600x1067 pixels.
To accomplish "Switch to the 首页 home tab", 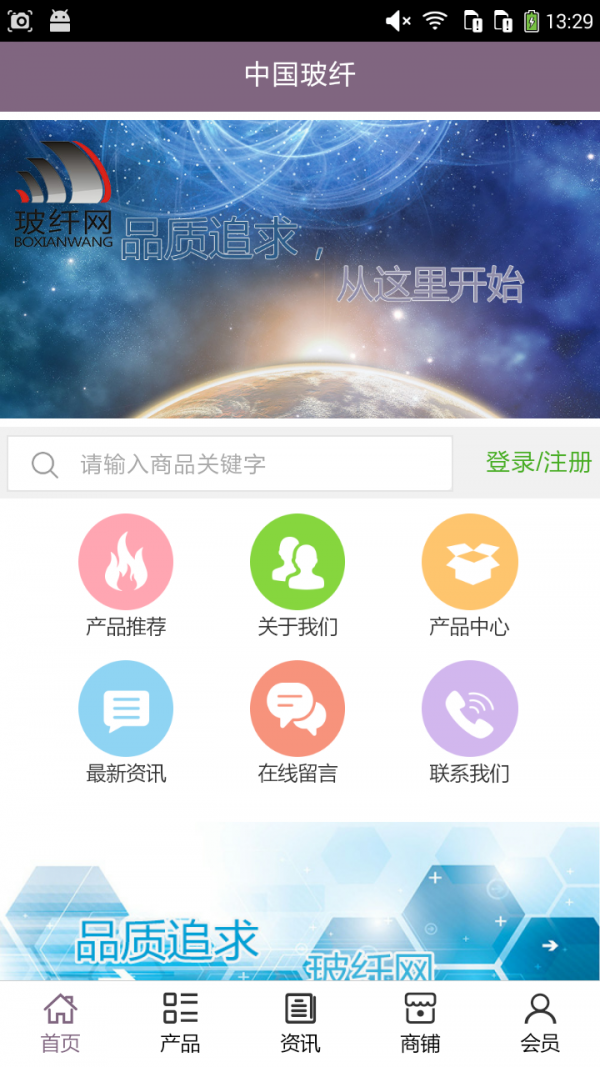I will point(60,1023).
